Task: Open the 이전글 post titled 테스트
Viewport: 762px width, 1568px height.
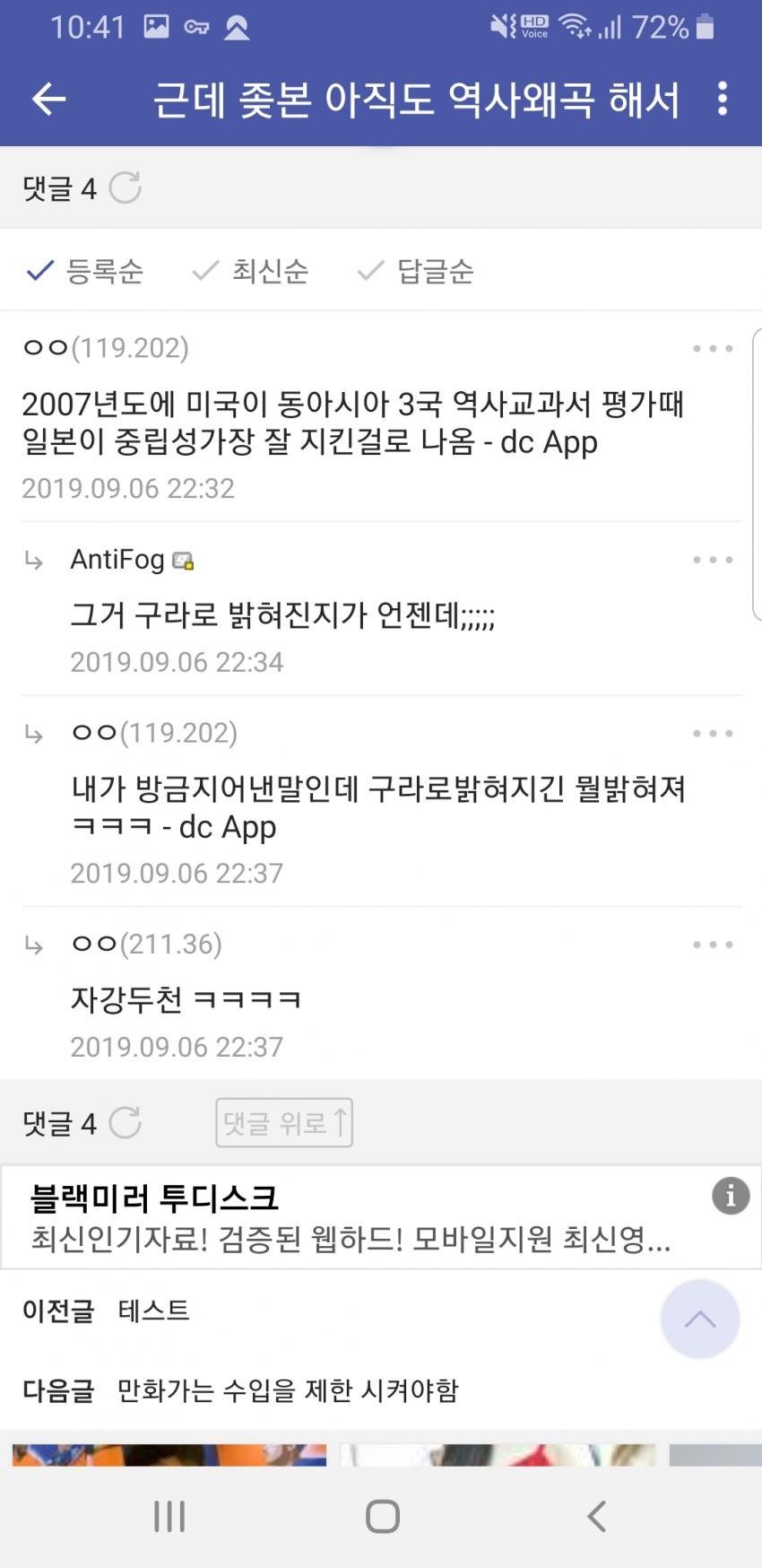Action: pyautogui.click(x=152, y=1311)
